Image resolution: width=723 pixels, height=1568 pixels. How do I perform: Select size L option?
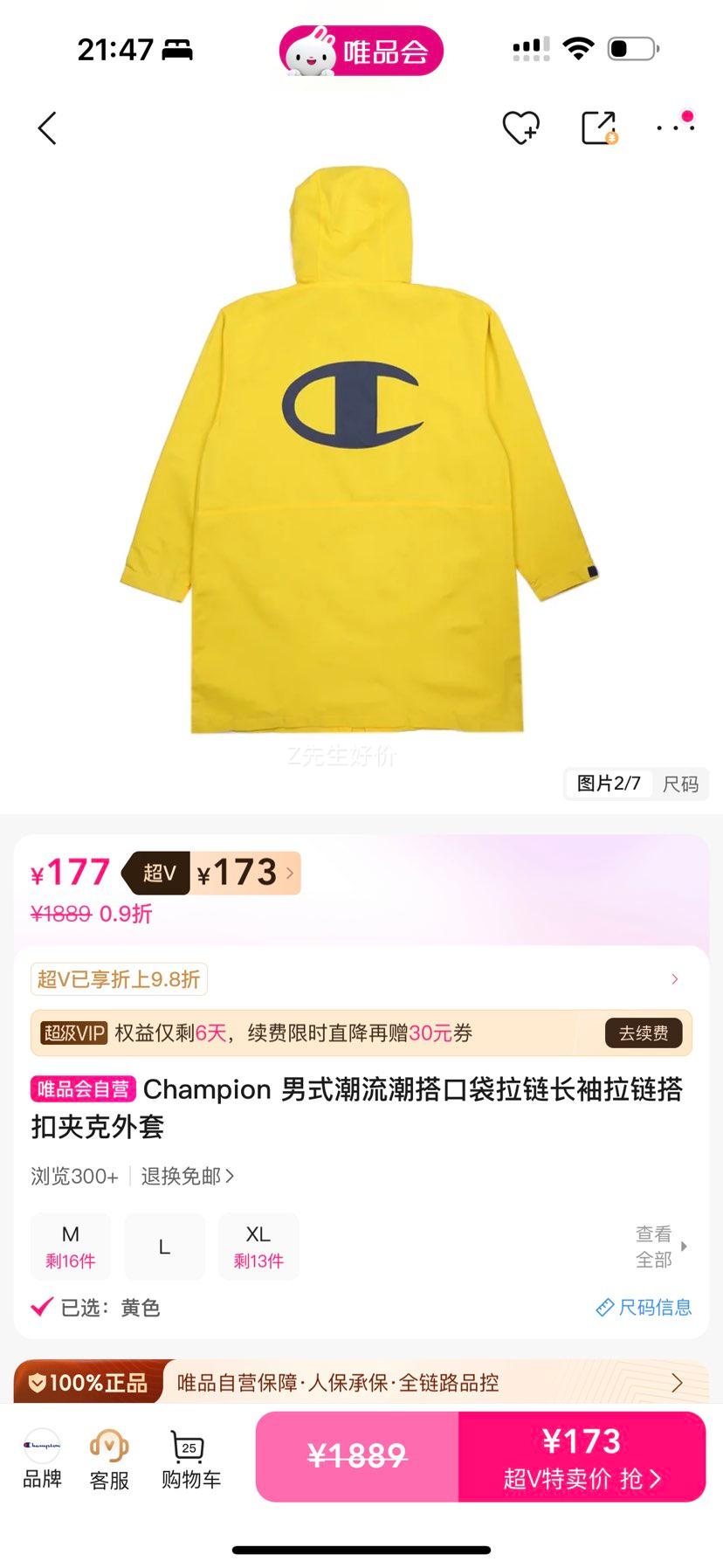(x=164, y=1247)
